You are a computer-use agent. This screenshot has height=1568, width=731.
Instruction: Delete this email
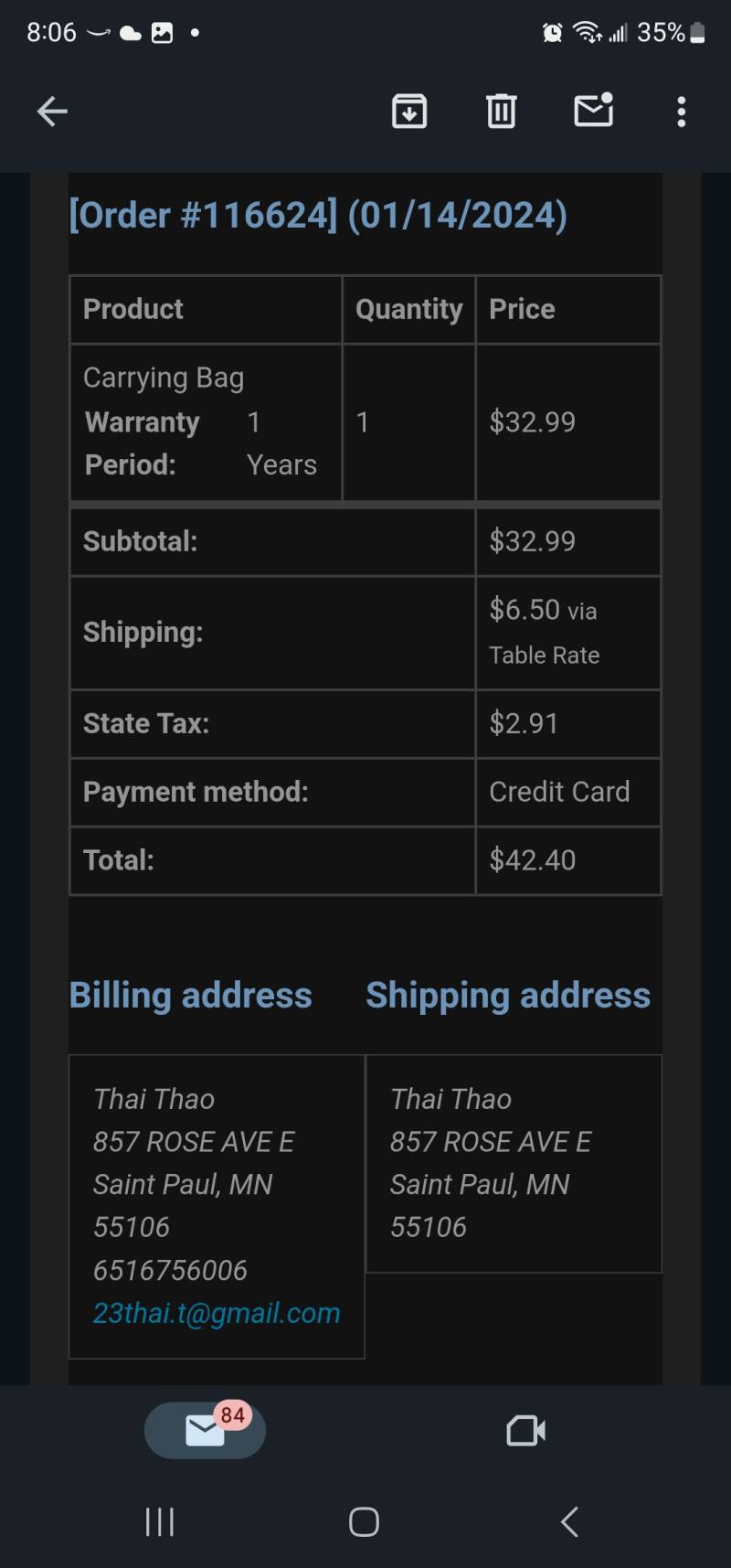[x=501, y=112]
